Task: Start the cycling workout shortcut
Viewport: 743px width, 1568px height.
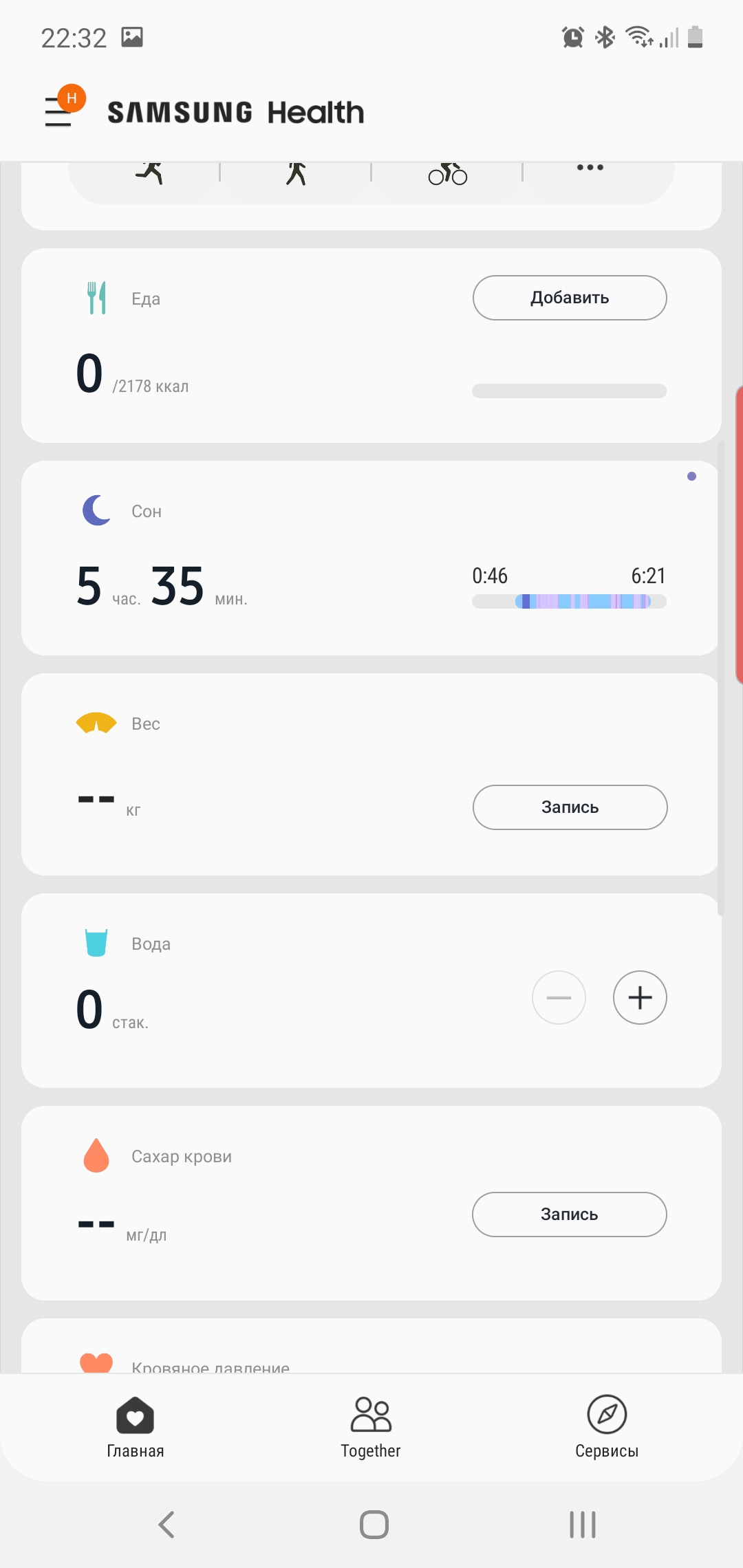Action: point(447,175)
